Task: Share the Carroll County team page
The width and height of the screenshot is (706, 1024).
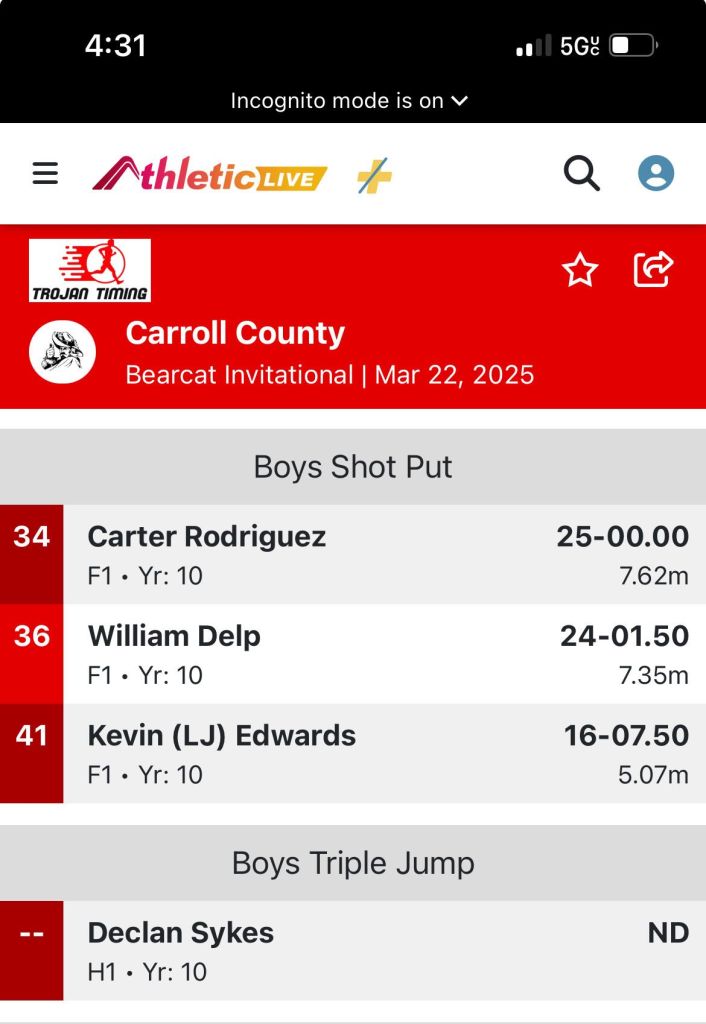Action: (654, 269)
